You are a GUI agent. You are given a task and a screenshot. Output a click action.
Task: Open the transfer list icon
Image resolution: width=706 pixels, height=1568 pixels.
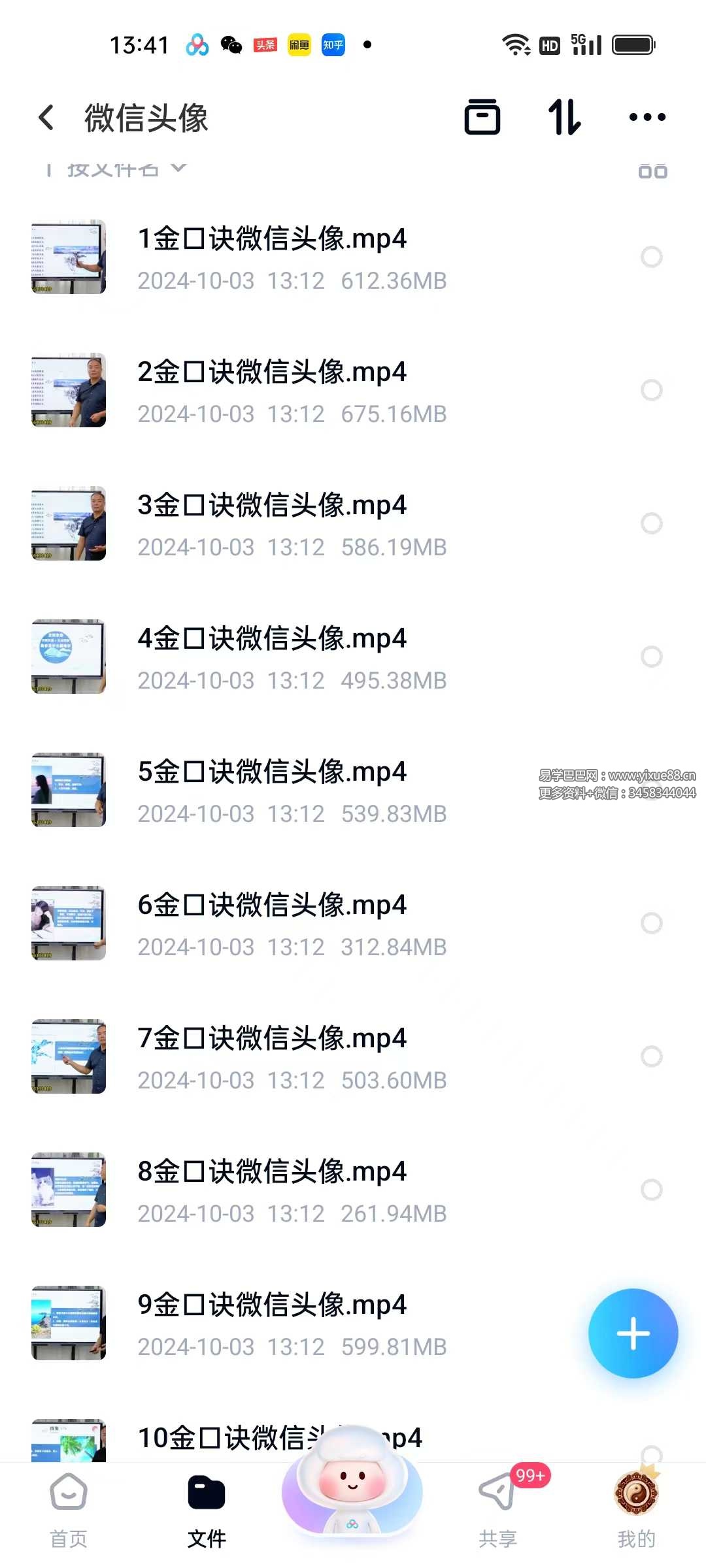[482, 118]
